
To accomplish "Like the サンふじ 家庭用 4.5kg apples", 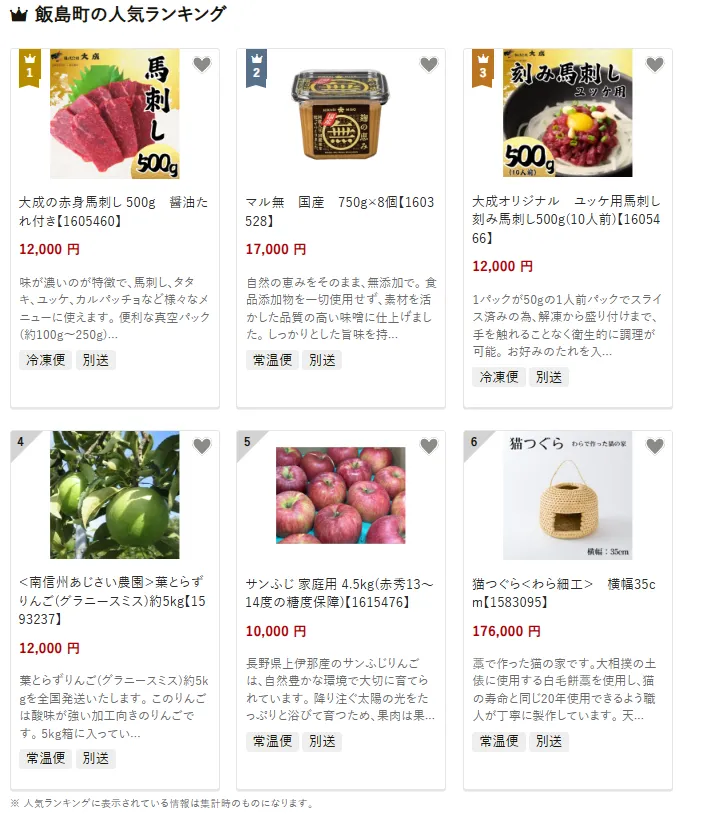I will pos(428,446).
